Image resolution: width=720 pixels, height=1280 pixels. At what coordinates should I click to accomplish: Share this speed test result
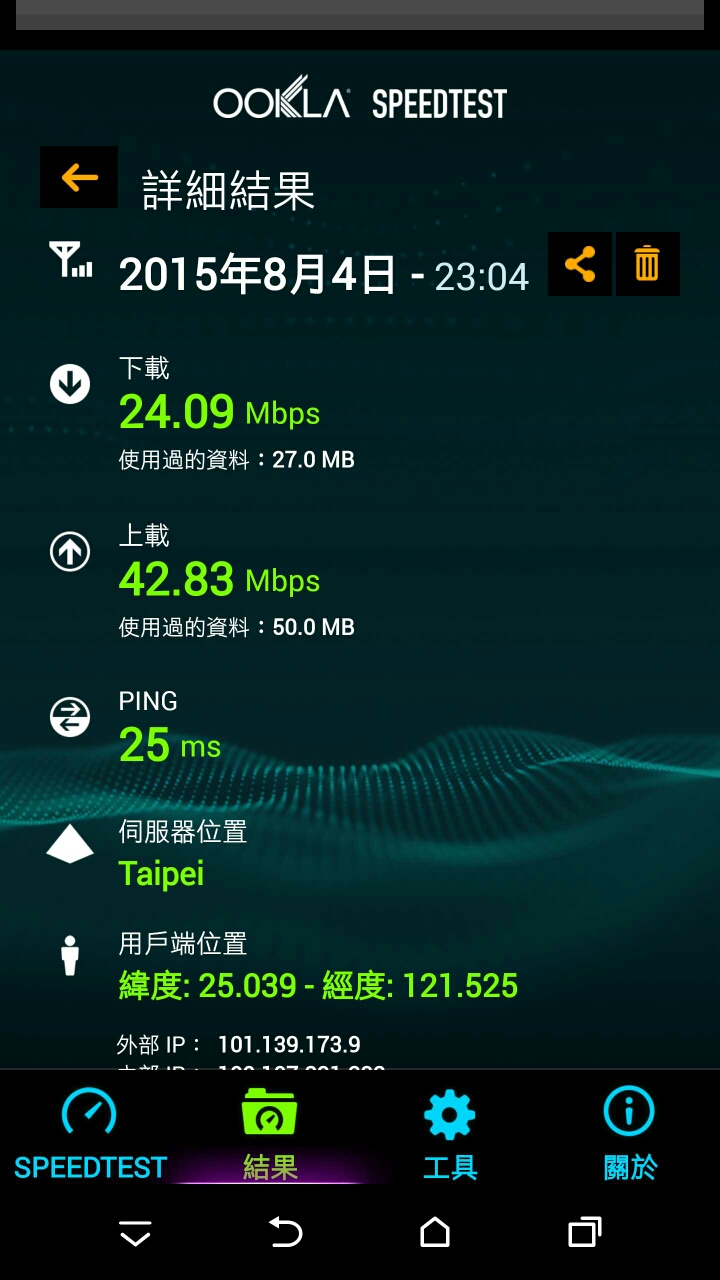[x=580, y=264]
